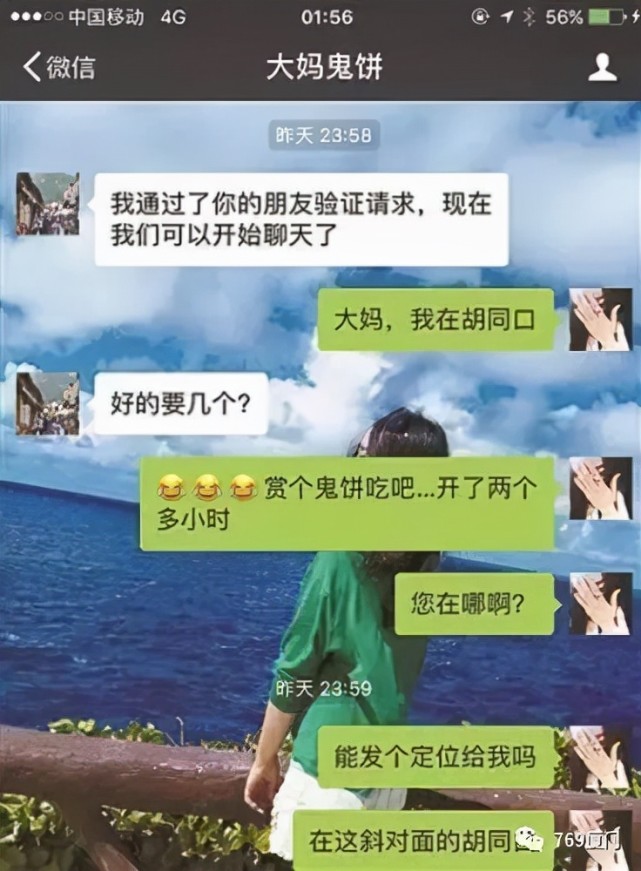Open contact avatar beside the friend-verification message
This screenshot has width=641, height=871.
[47, 203]
